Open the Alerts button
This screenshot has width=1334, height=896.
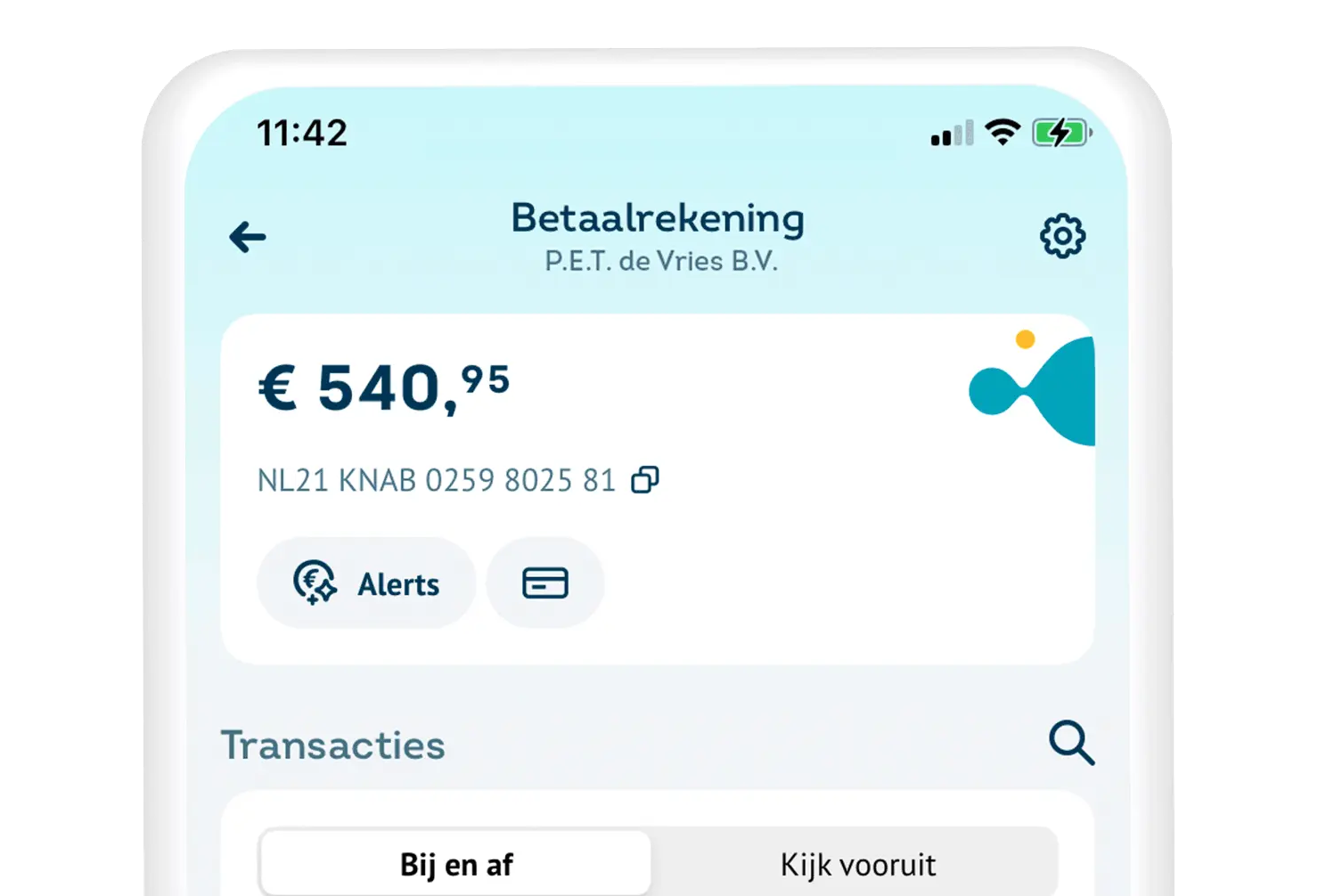pos(366,583)
